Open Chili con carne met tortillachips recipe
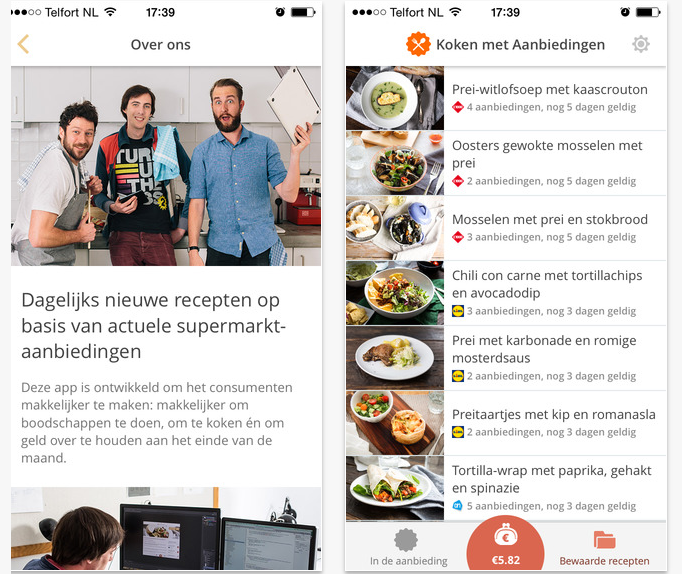 [549, 292]
